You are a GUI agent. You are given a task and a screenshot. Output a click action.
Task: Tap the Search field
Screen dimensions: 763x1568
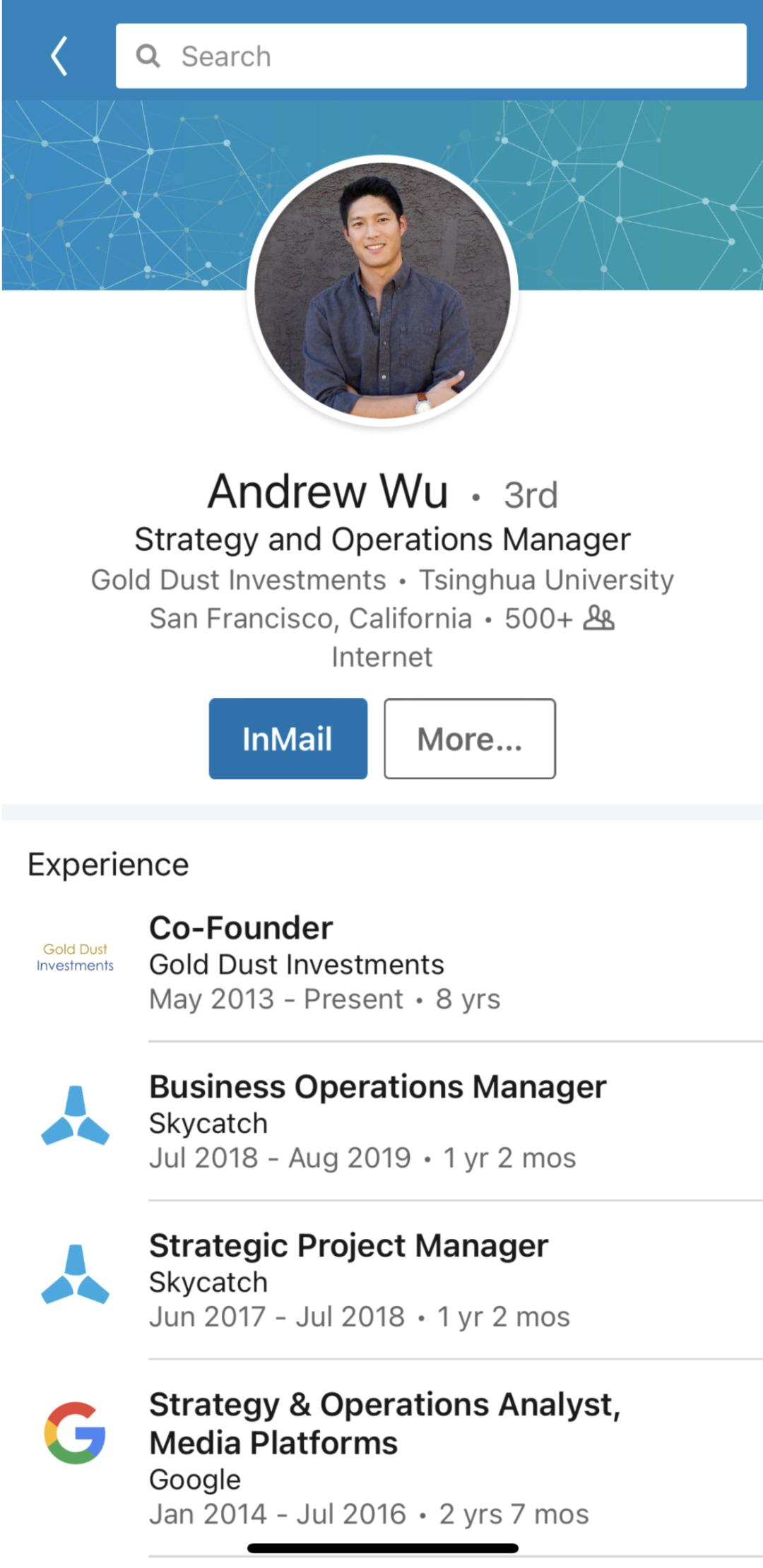coord(431,57)
